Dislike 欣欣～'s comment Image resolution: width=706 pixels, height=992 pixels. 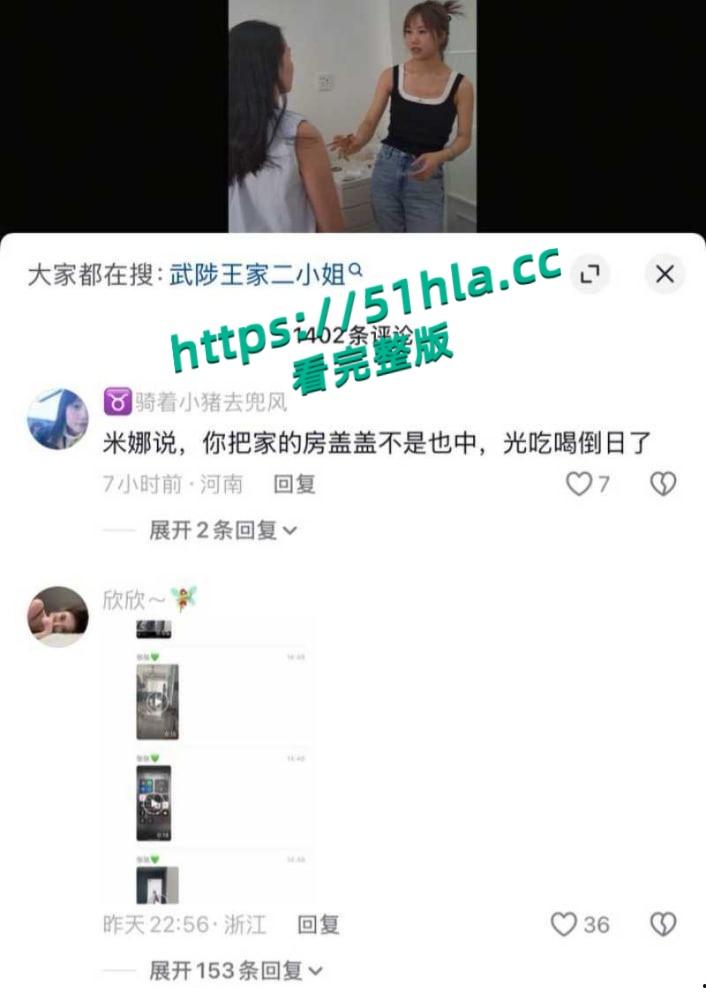[663, 925]
